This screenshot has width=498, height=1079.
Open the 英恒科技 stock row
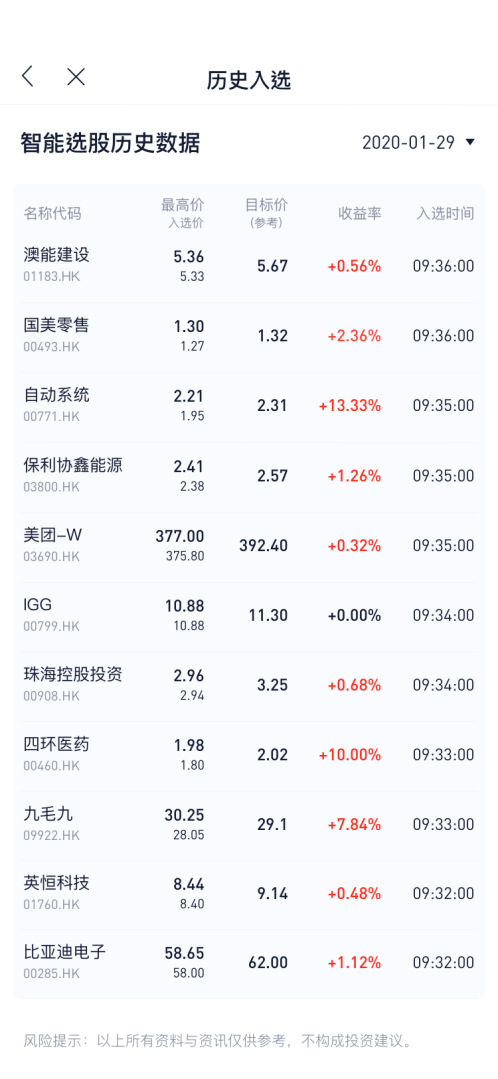[249, 894]
